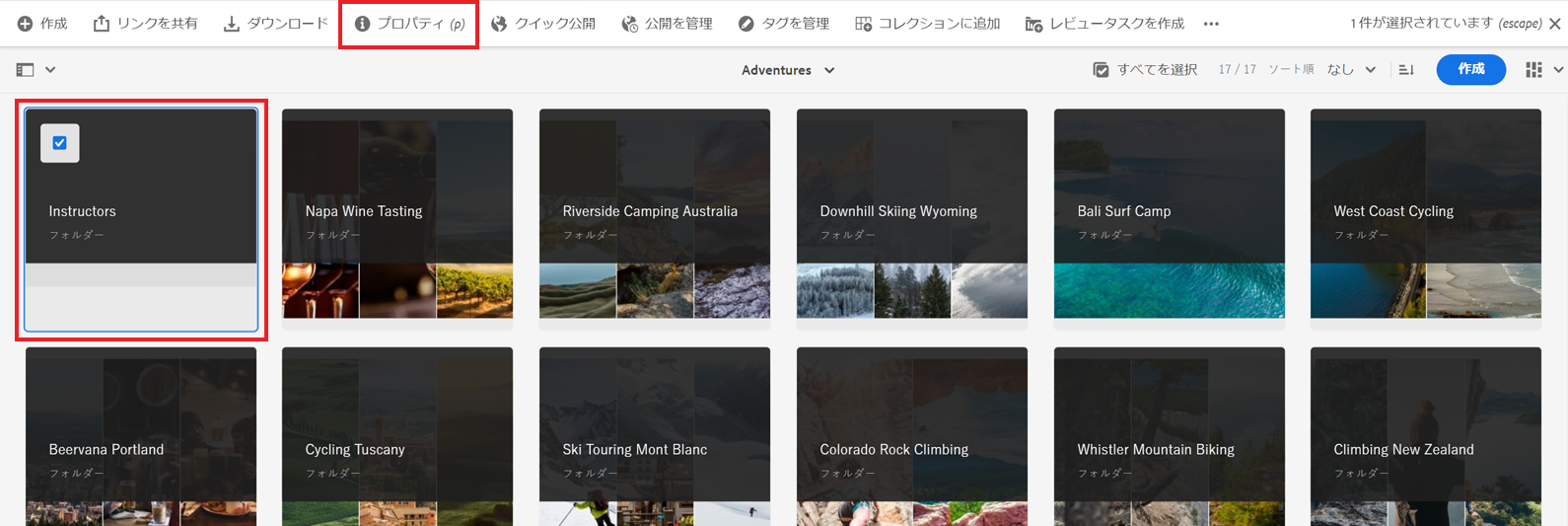Screen dimensions: 1568x526
Task: Tap すべてを選択 to select all
Action: click(x=1145, y=70)
